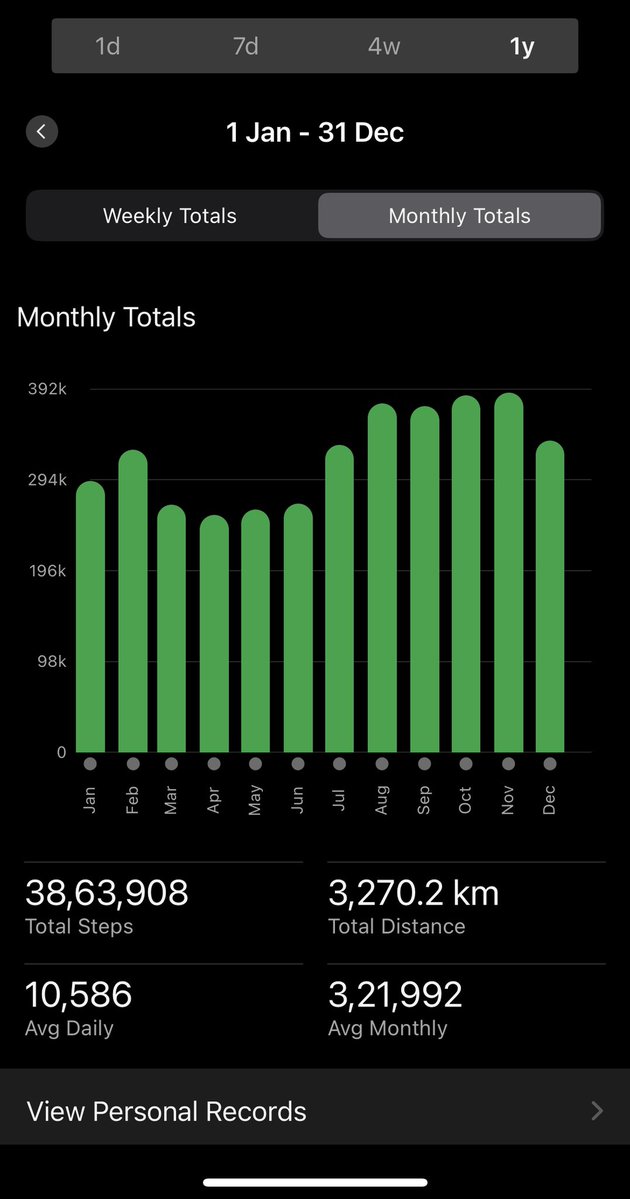Switch to Weekly Totals
This screenshot has height=1199, width=630.
pos(170,216)
